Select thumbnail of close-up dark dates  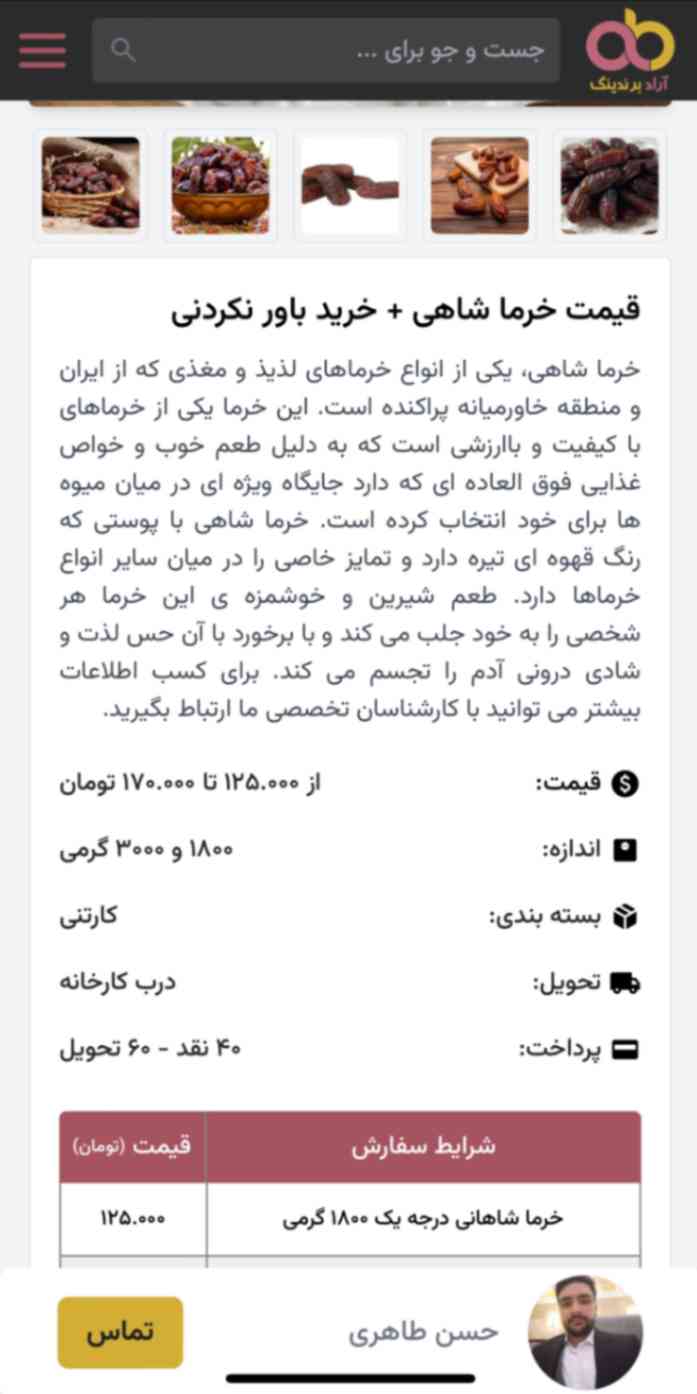(x=609, y=185)
